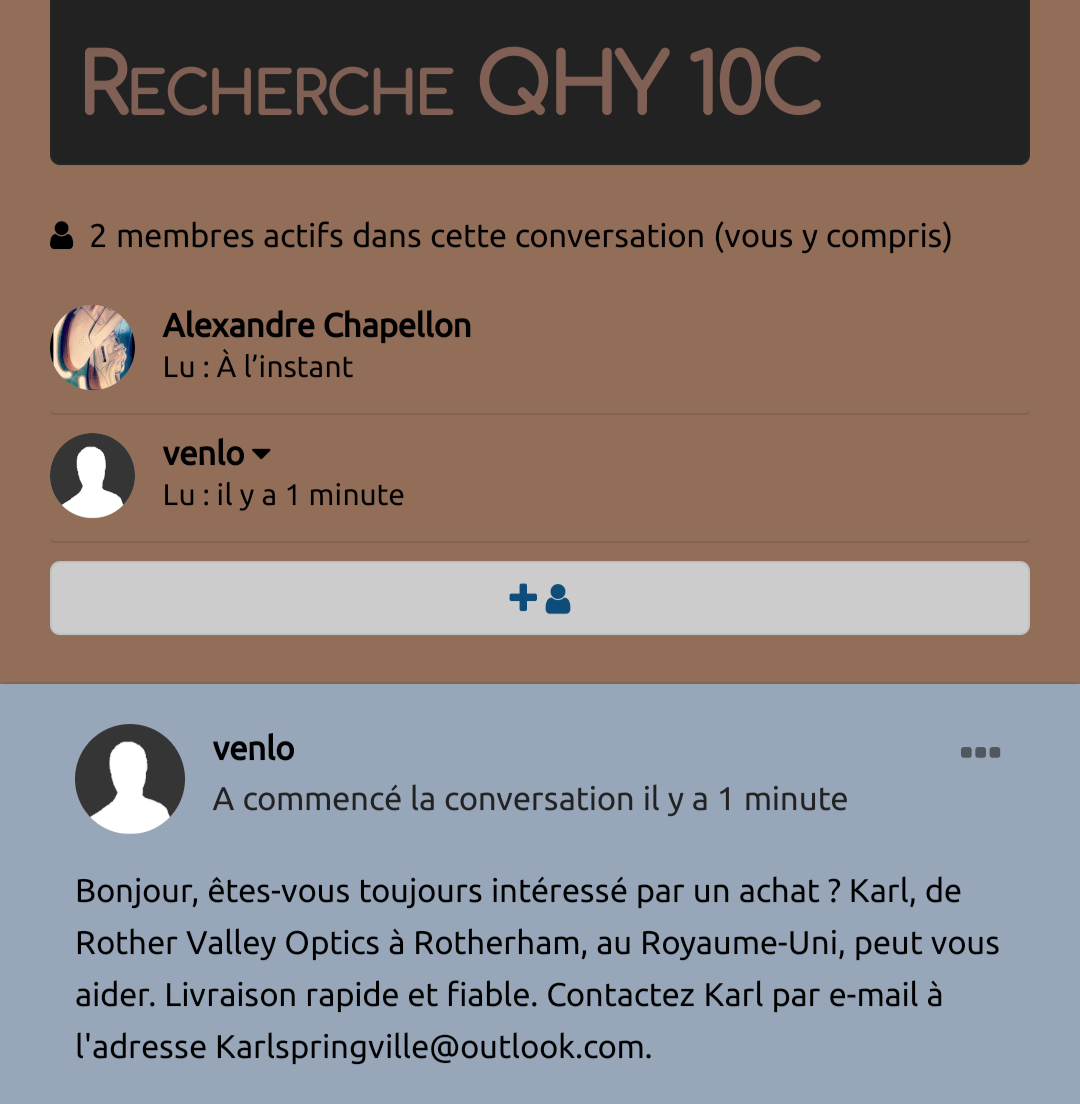Open Alexandre Chapellon's profile

click(316, 325)
